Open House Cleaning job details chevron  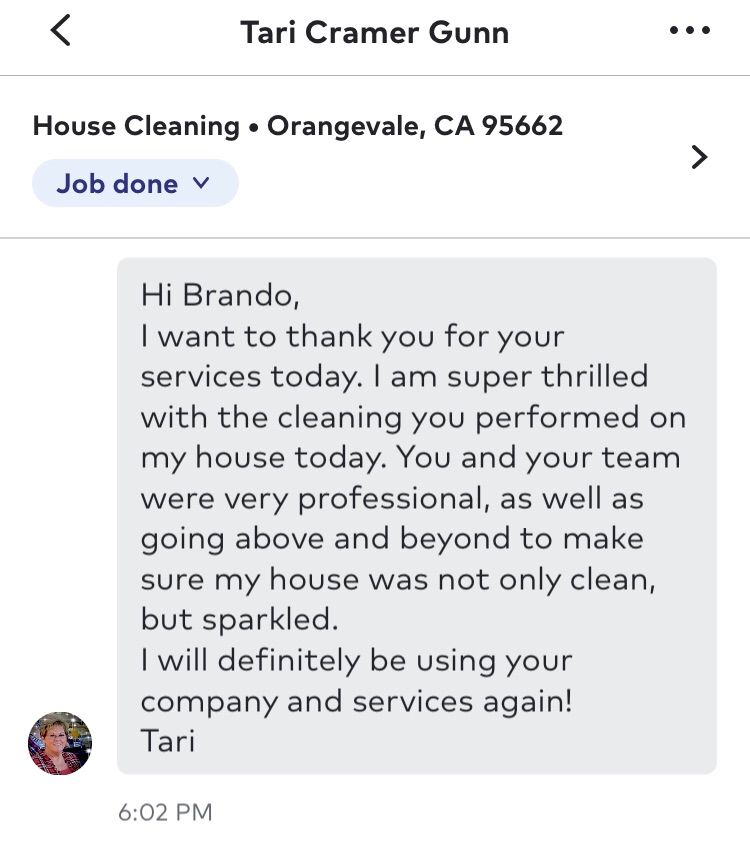click(699, 157)
